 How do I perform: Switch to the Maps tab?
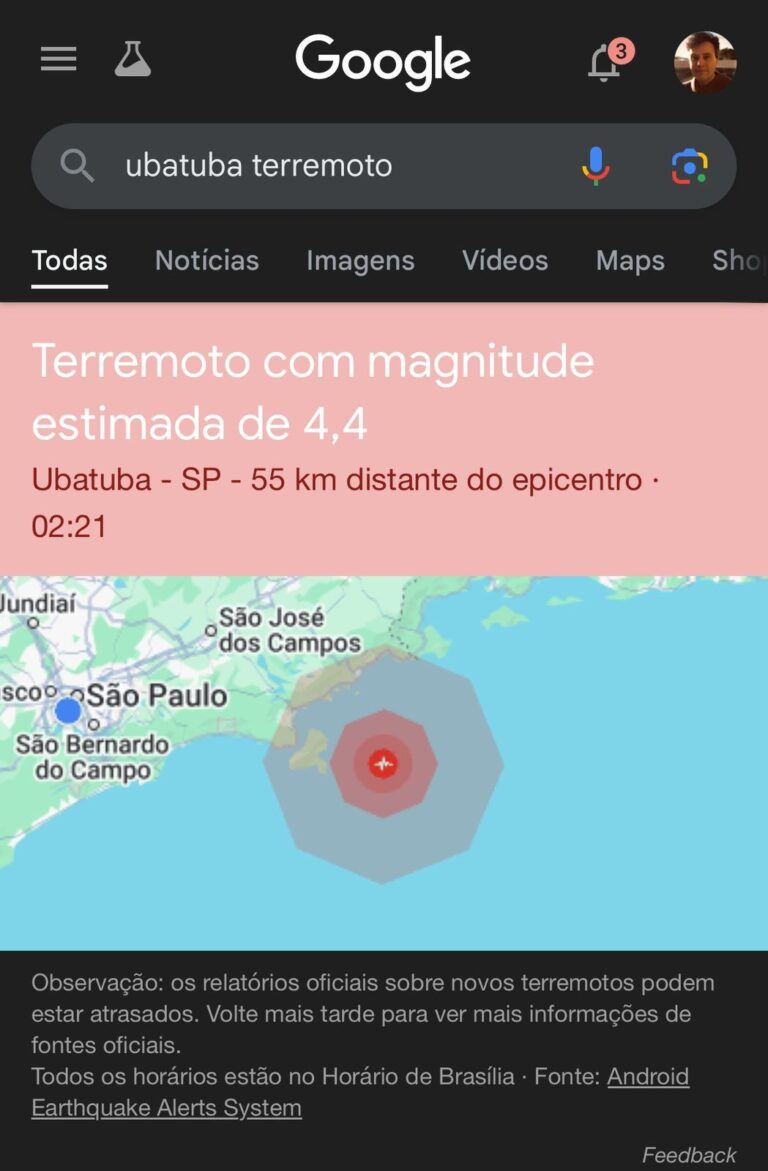click(629, 261)
